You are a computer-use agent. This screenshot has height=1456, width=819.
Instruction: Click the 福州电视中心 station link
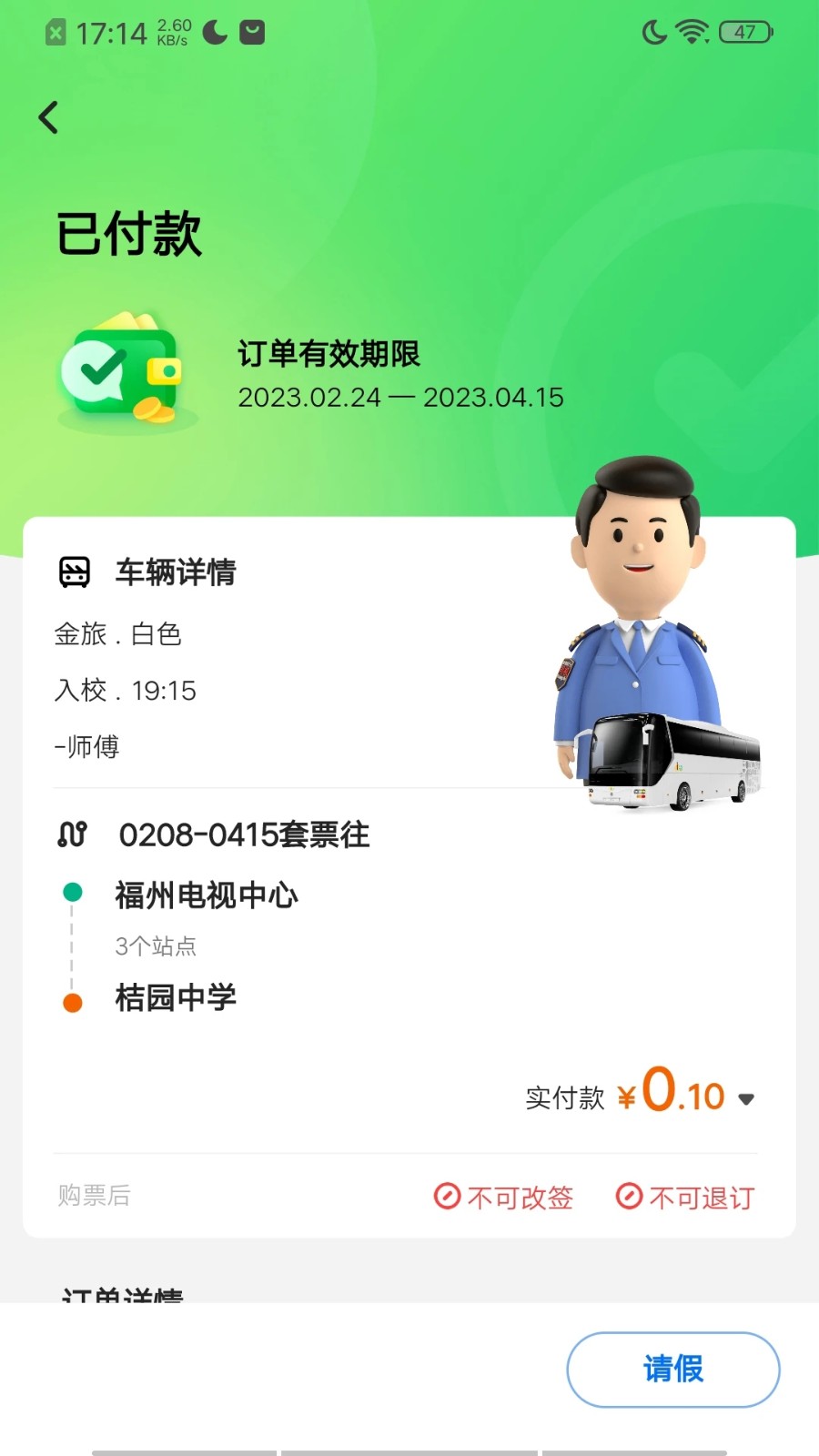point(206,895)
